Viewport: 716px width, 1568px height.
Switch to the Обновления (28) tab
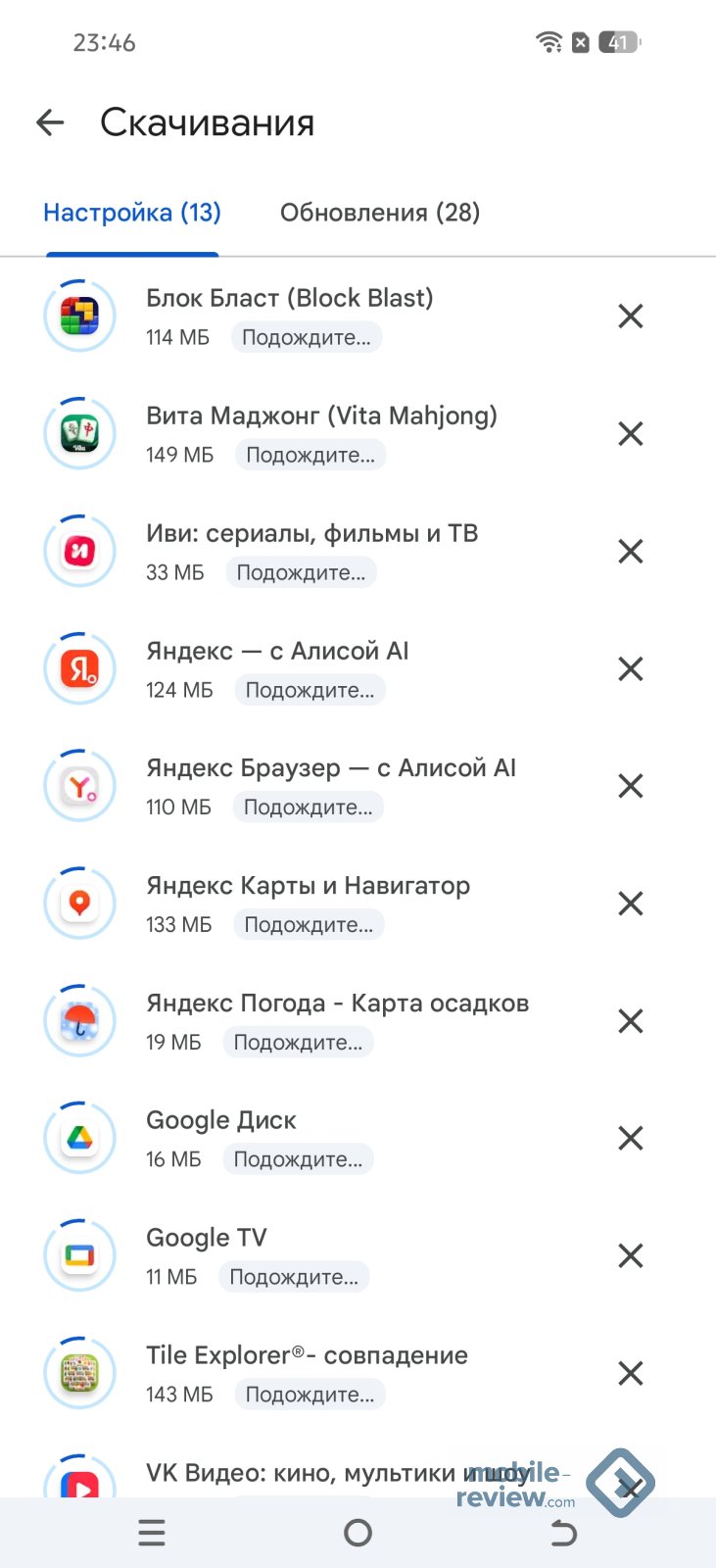379,213
